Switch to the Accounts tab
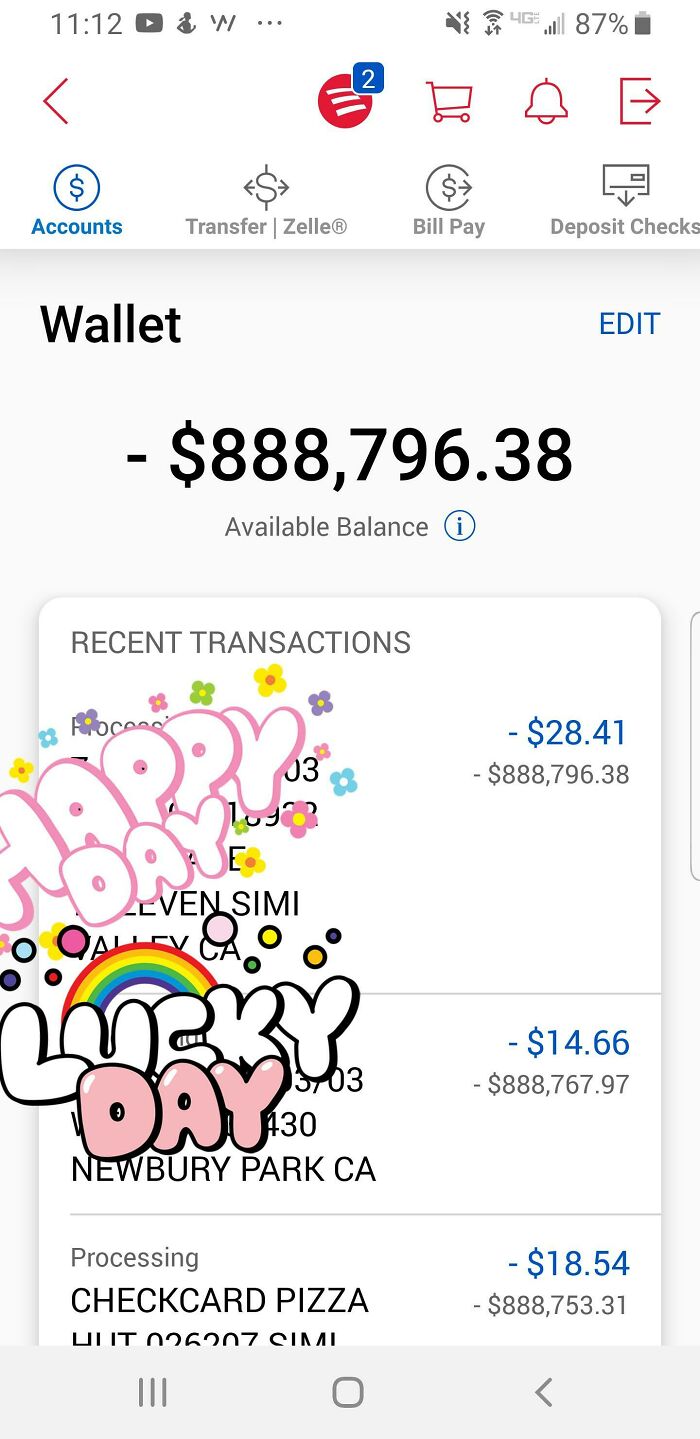Image resolution: width=700 pixels, height=1439 pixels. tap(77, 201)
